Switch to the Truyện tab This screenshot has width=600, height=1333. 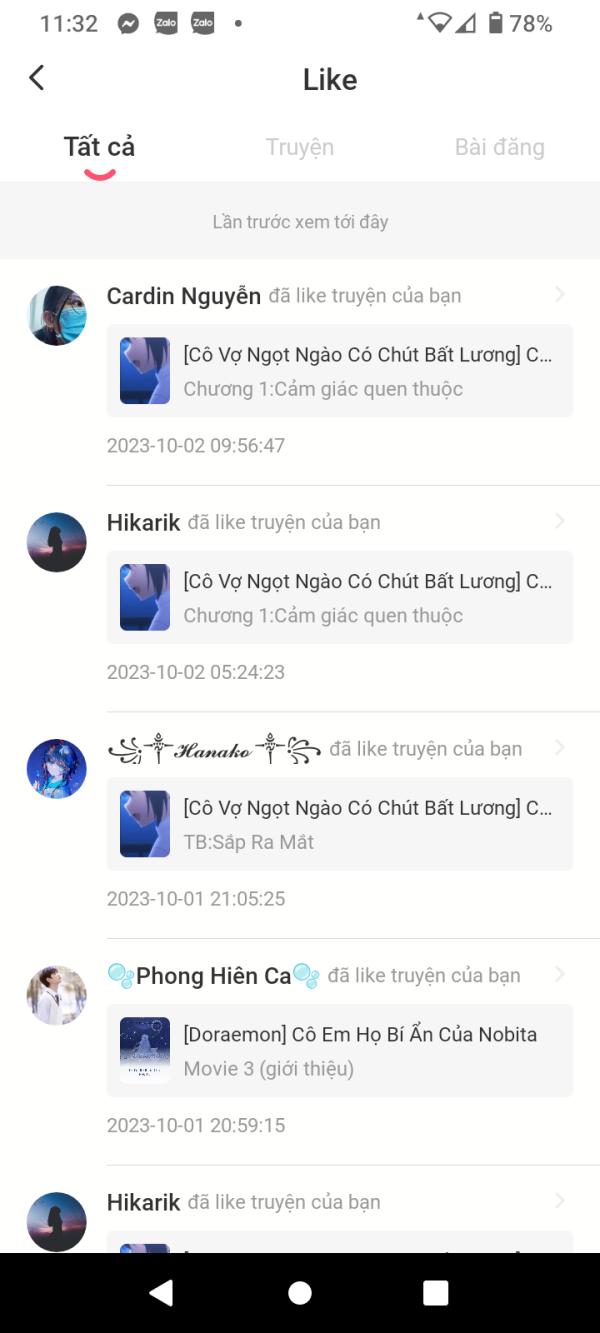[x=300, y=147]
